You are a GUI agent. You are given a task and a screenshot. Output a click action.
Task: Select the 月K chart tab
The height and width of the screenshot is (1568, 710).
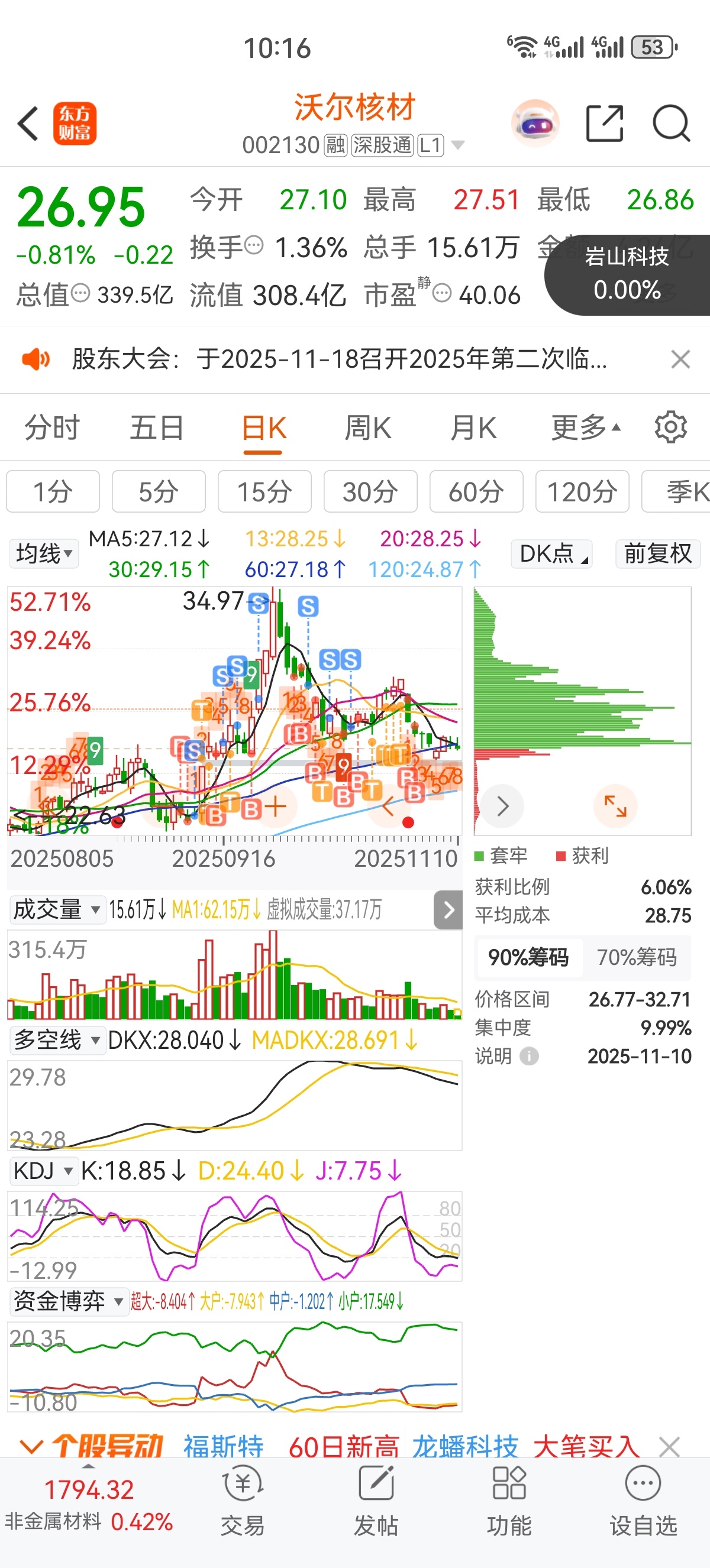[473, 427]
